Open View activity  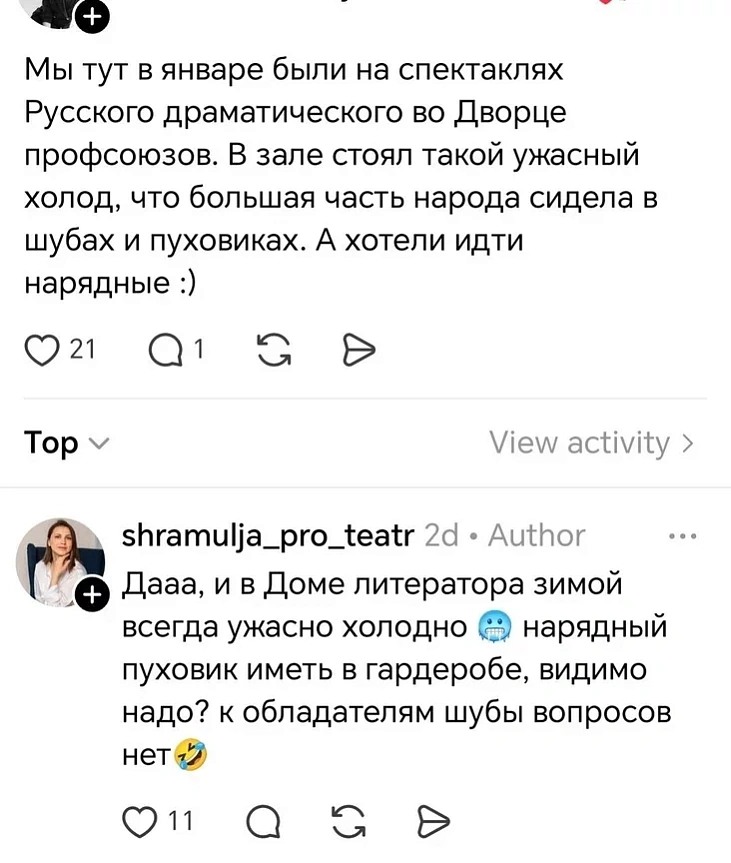[590, 443]
